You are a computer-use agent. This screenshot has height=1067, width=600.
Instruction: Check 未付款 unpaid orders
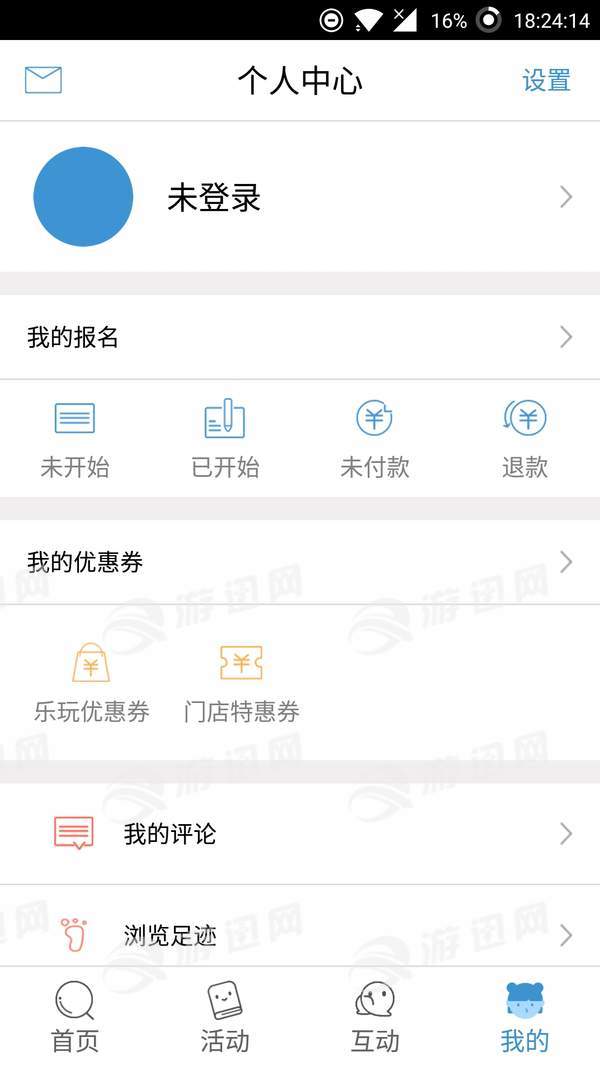point(375,438)
